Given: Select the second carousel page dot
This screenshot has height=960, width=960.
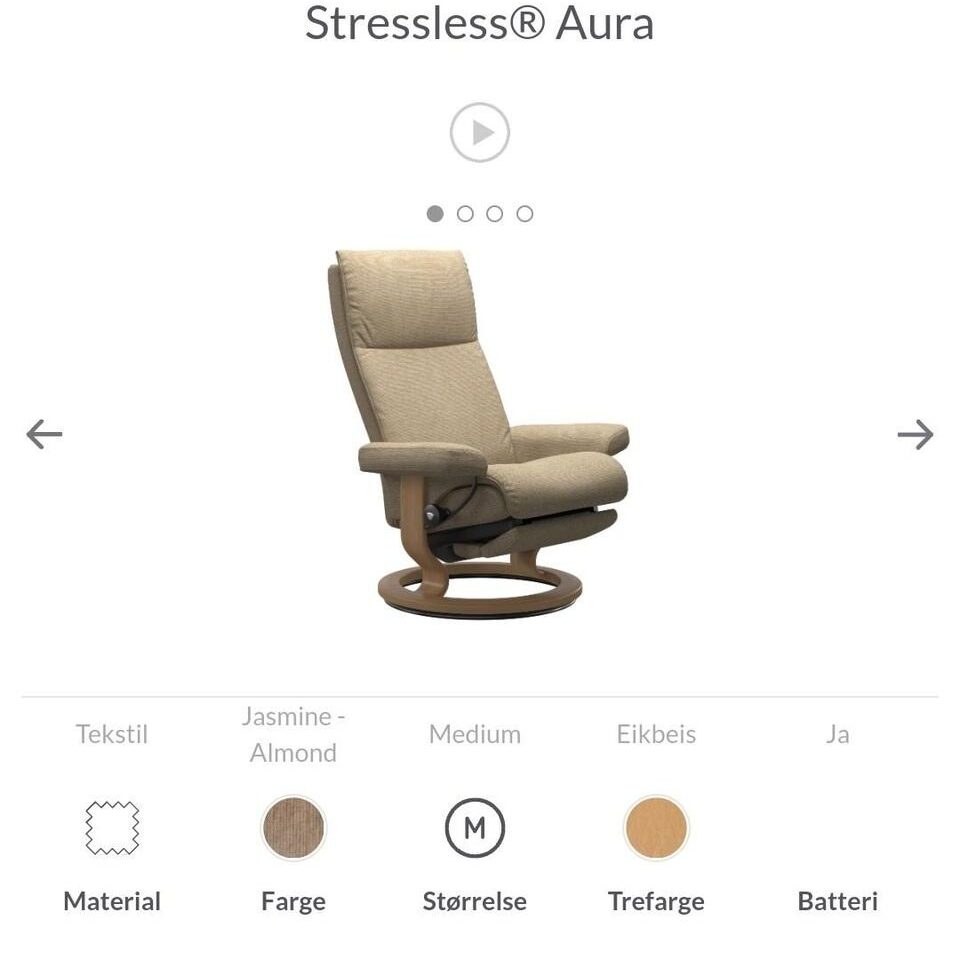Looking at the screenshot, I should (x=465, y=213).
